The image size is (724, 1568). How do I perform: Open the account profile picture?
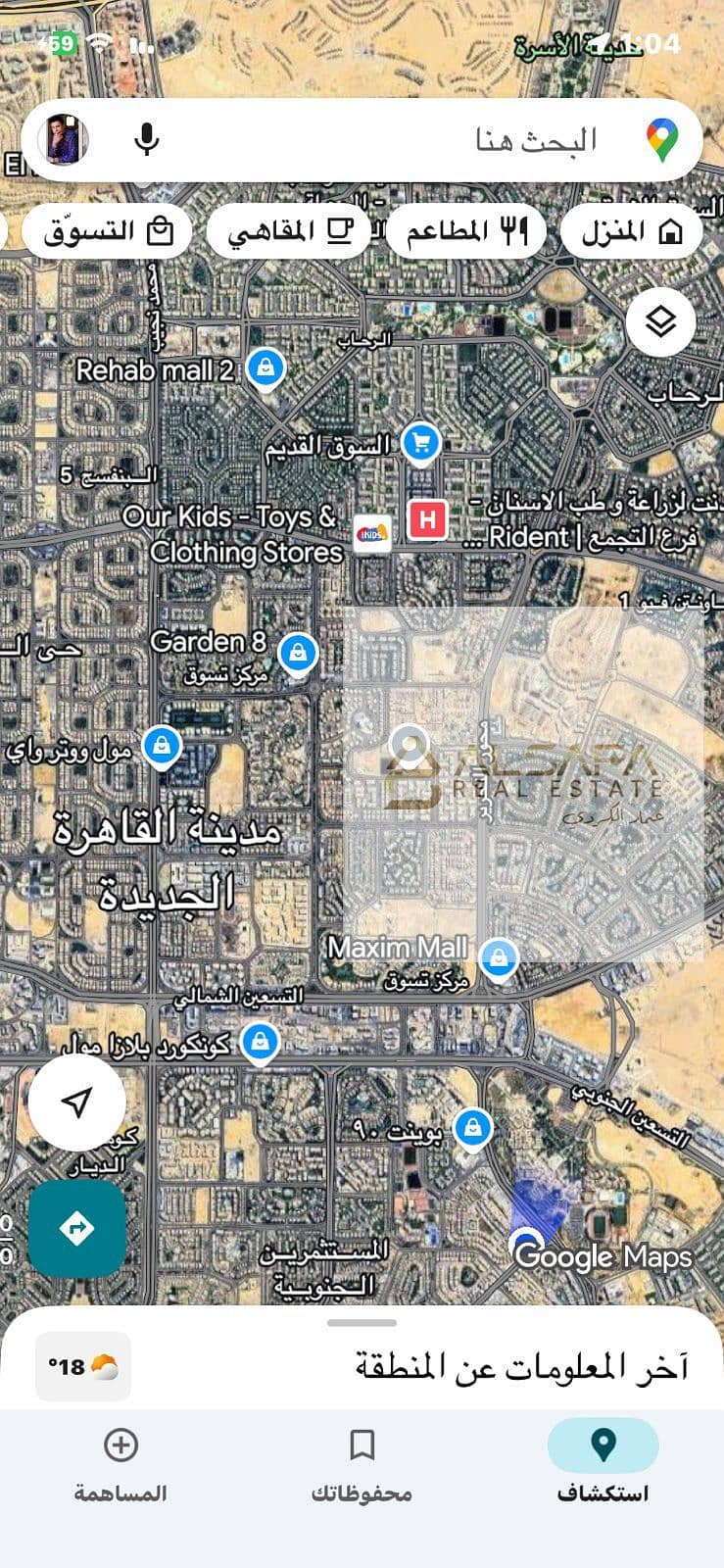64,139
